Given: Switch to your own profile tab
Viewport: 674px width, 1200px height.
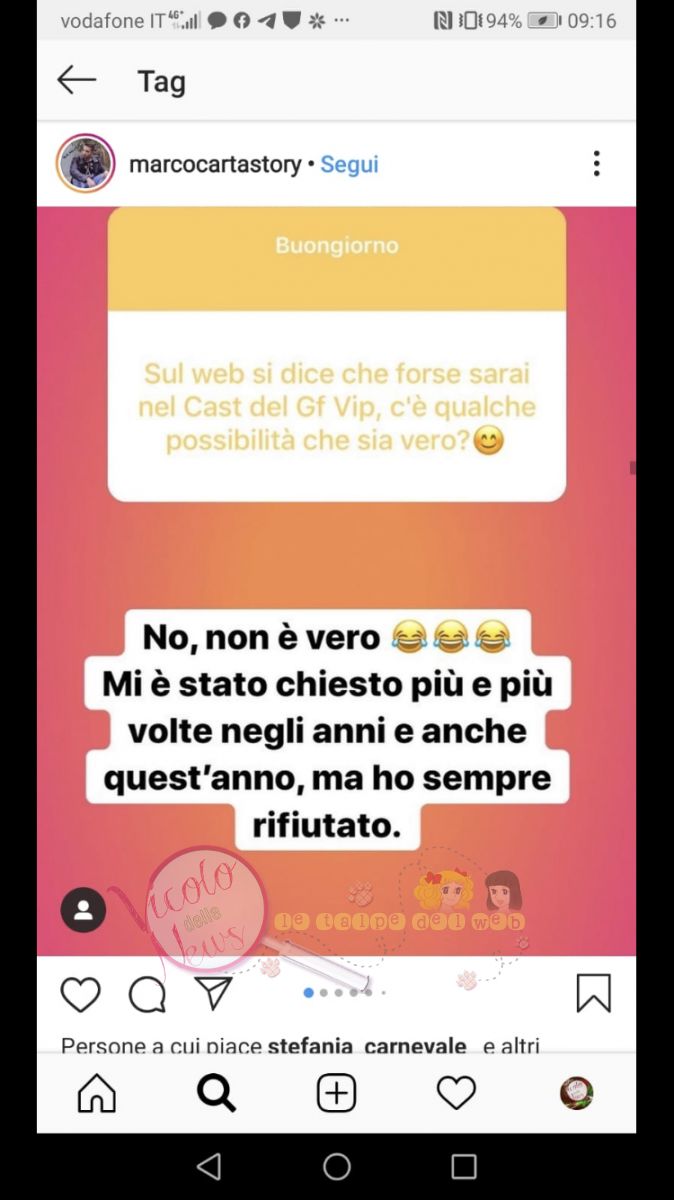Looking at the screenshot, I should click(x=576, y=1093).
